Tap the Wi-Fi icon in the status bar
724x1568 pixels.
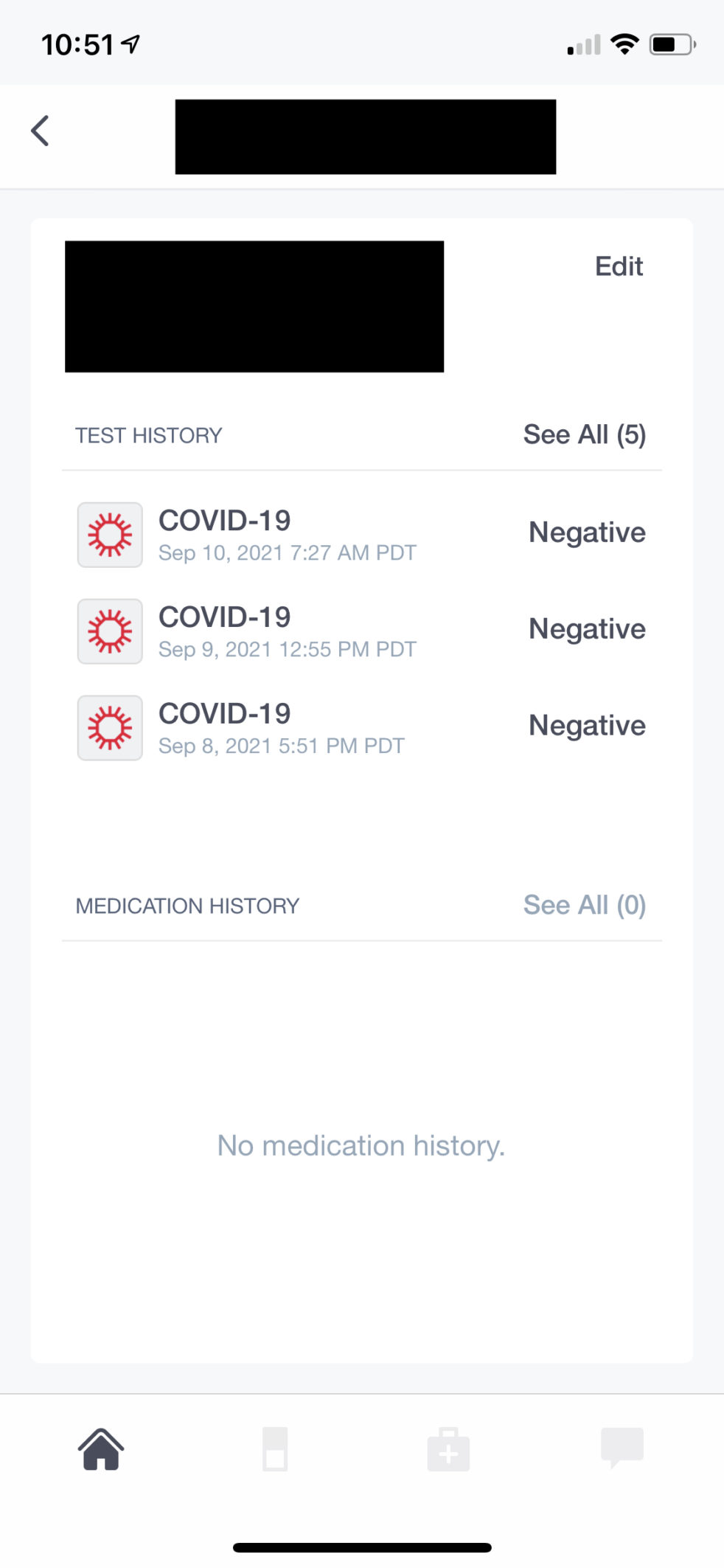624,44
